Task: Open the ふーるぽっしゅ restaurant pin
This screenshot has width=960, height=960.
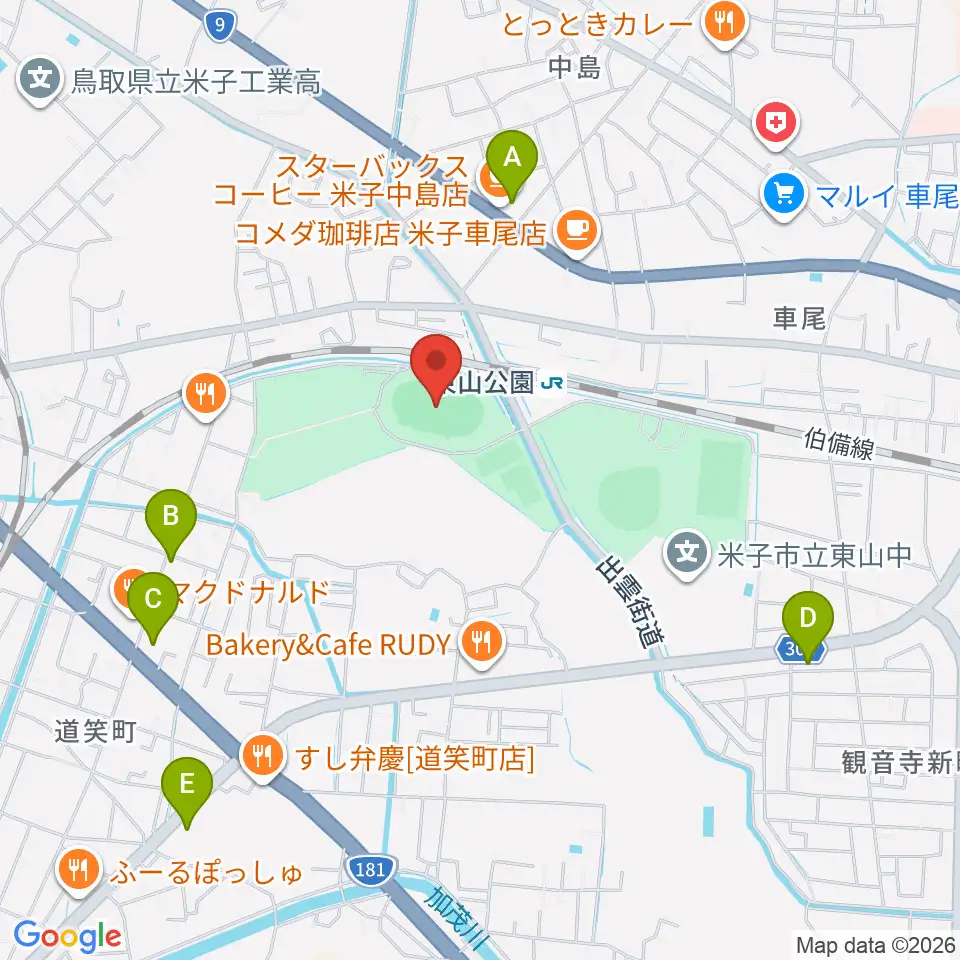Action: tap(79, 871)
